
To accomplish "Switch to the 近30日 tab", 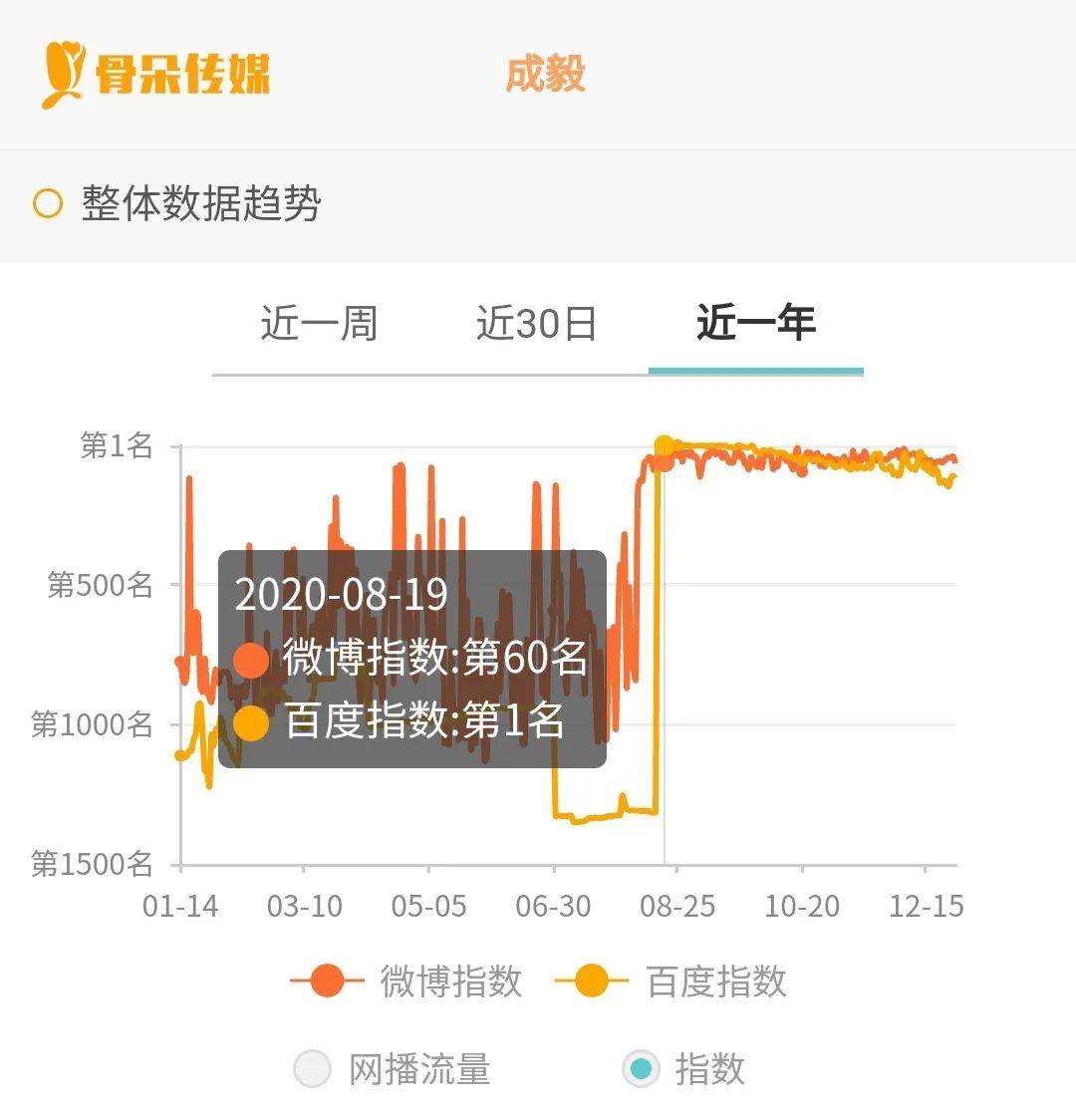I will click(536, 324).
